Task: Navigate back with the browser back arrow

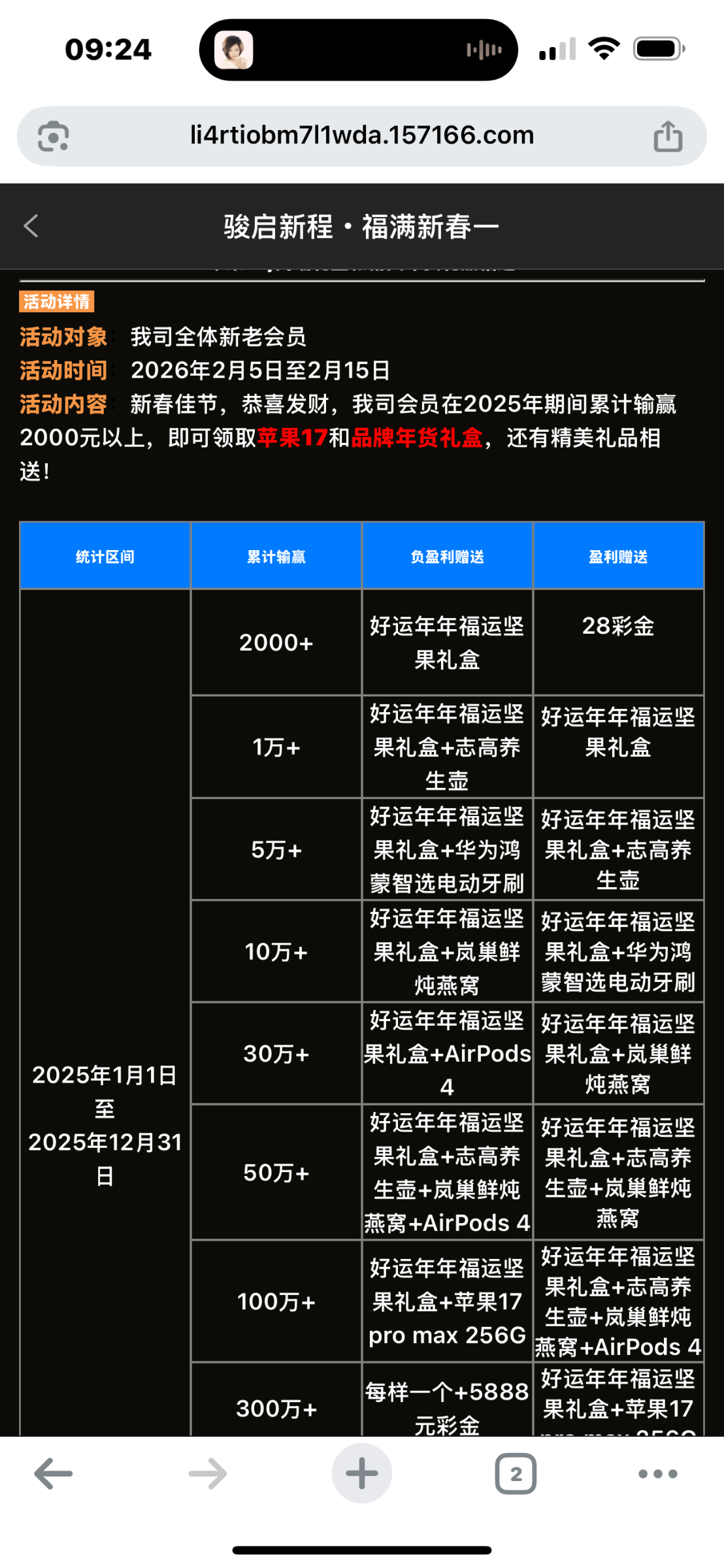Action: [x=54, y=1473]
